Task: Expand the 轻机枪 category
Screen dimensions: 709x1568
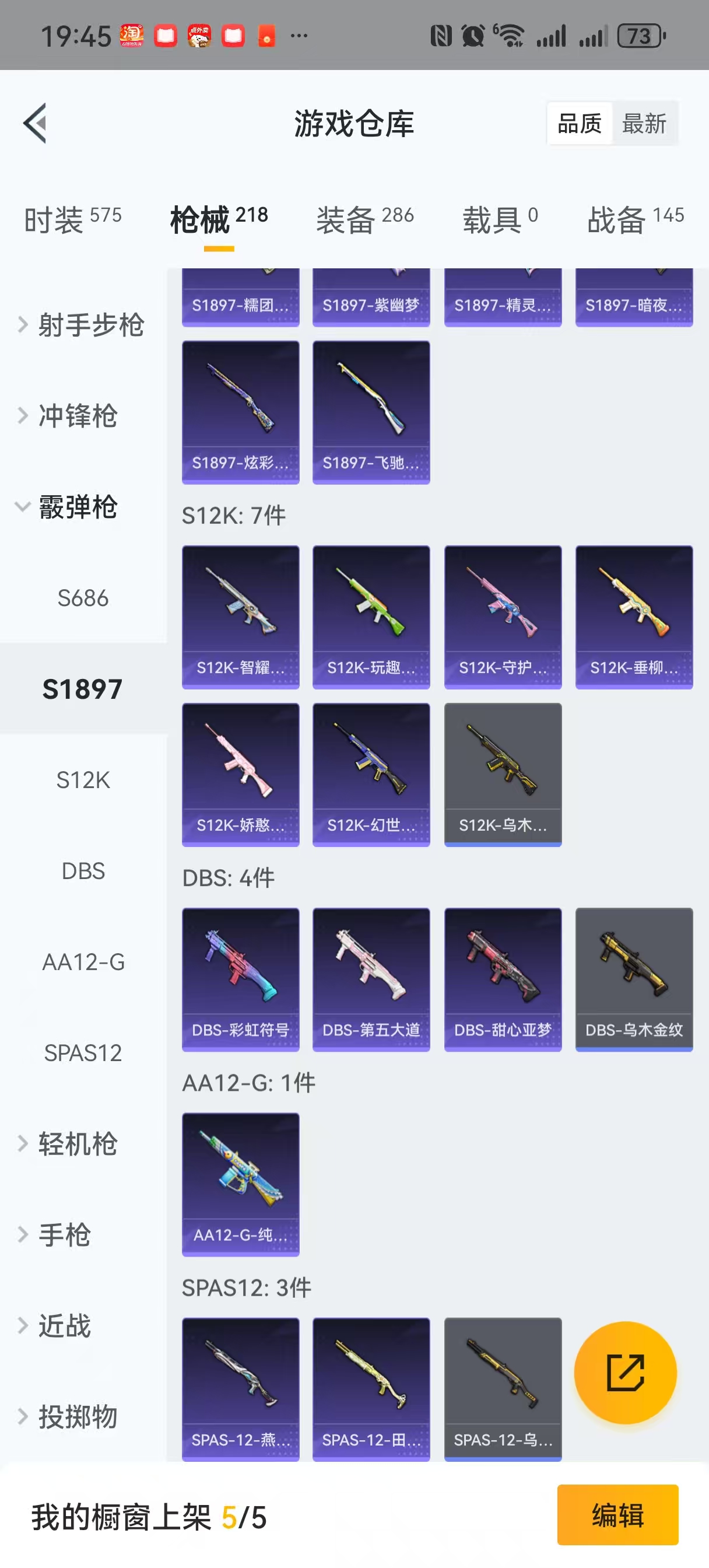Action: click(77, 1144)
